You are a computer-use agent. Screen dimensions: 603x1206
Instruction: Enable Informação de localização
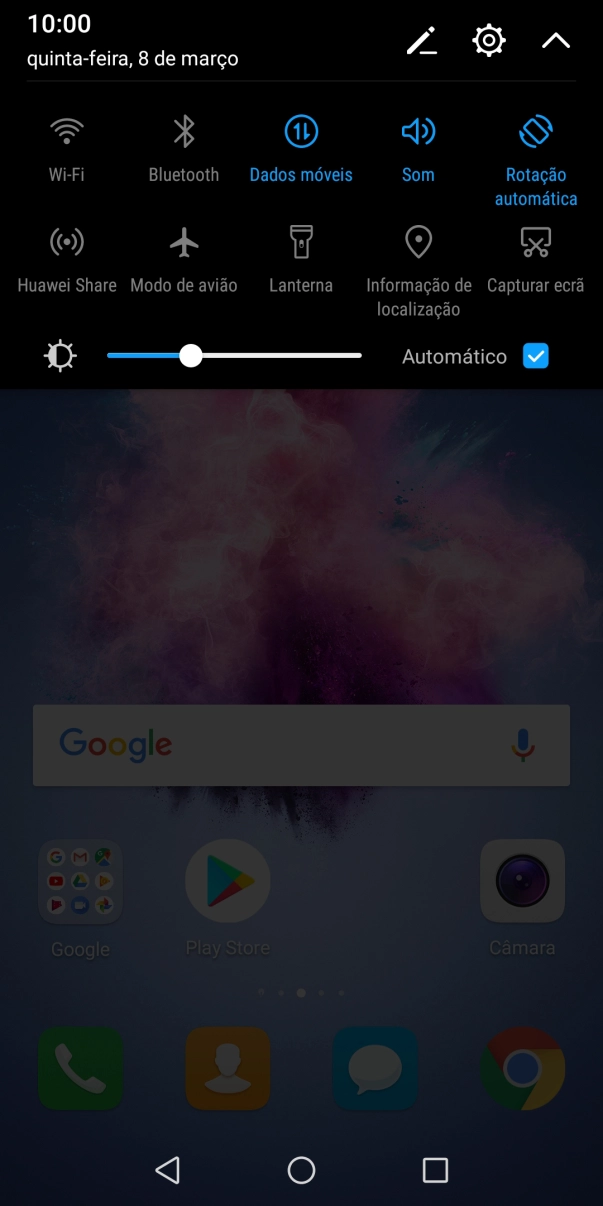418,272
